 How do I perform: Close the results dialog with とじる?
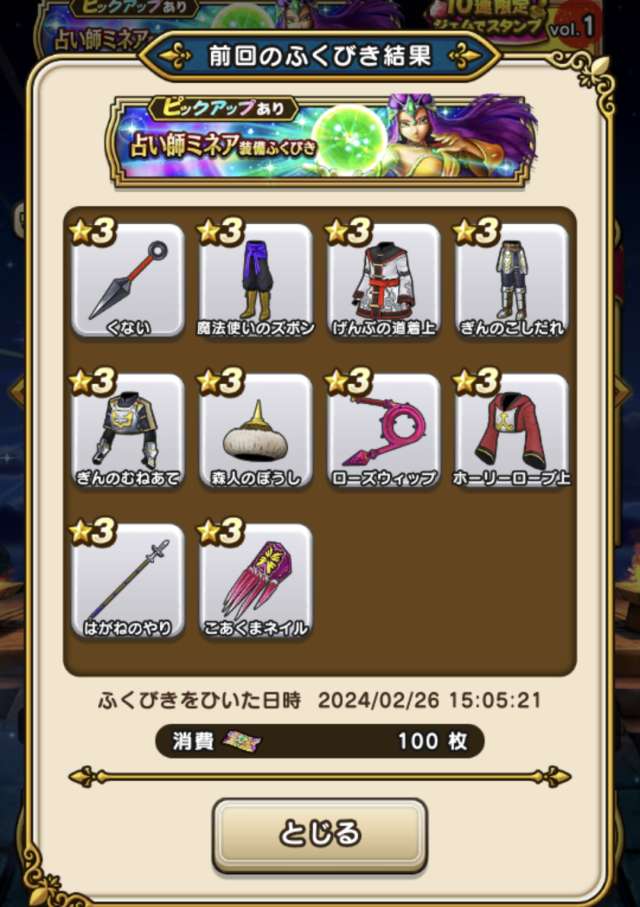[319, 834]
